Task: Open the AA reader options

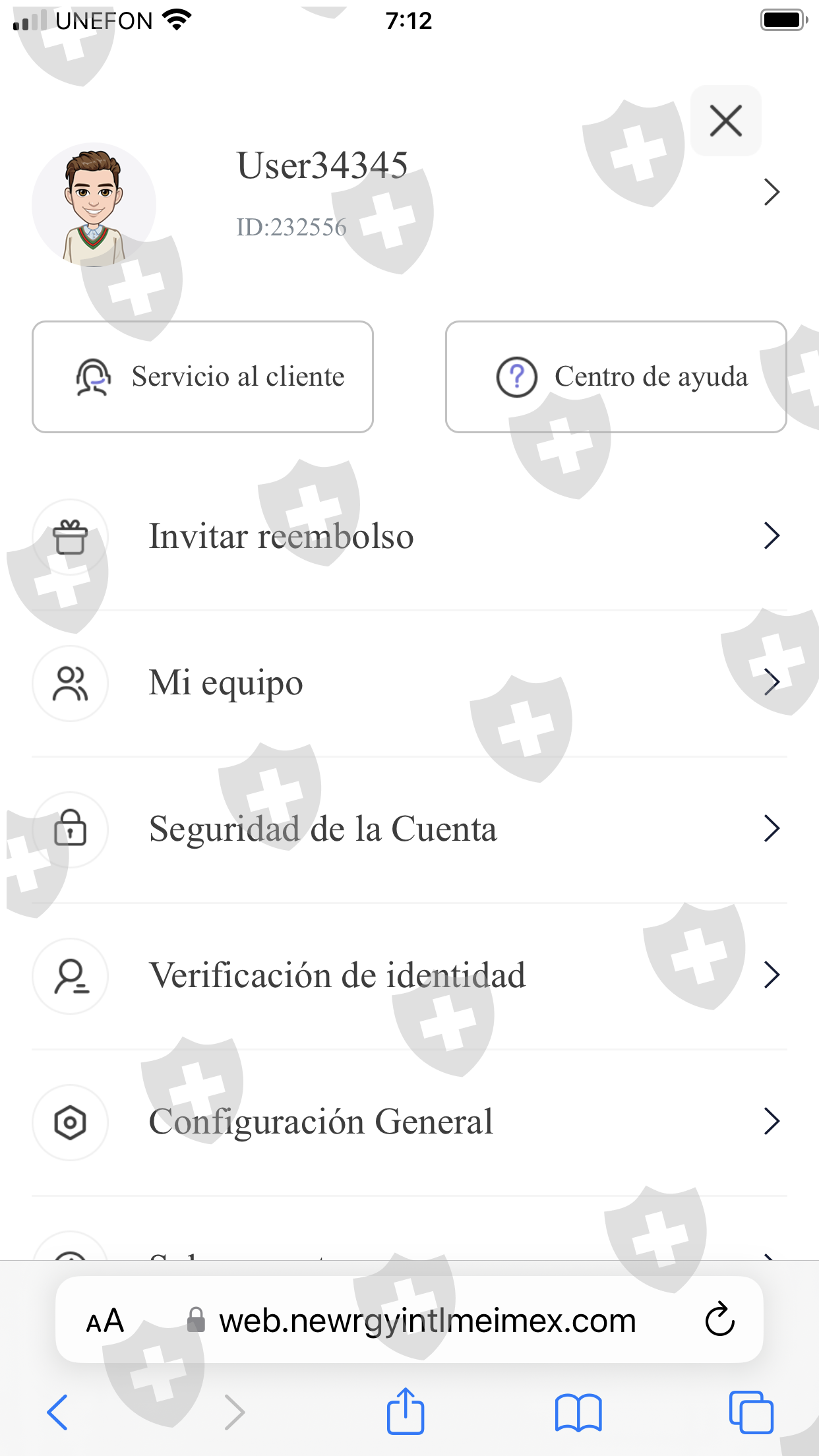Action: click(x=105, y=1321)
